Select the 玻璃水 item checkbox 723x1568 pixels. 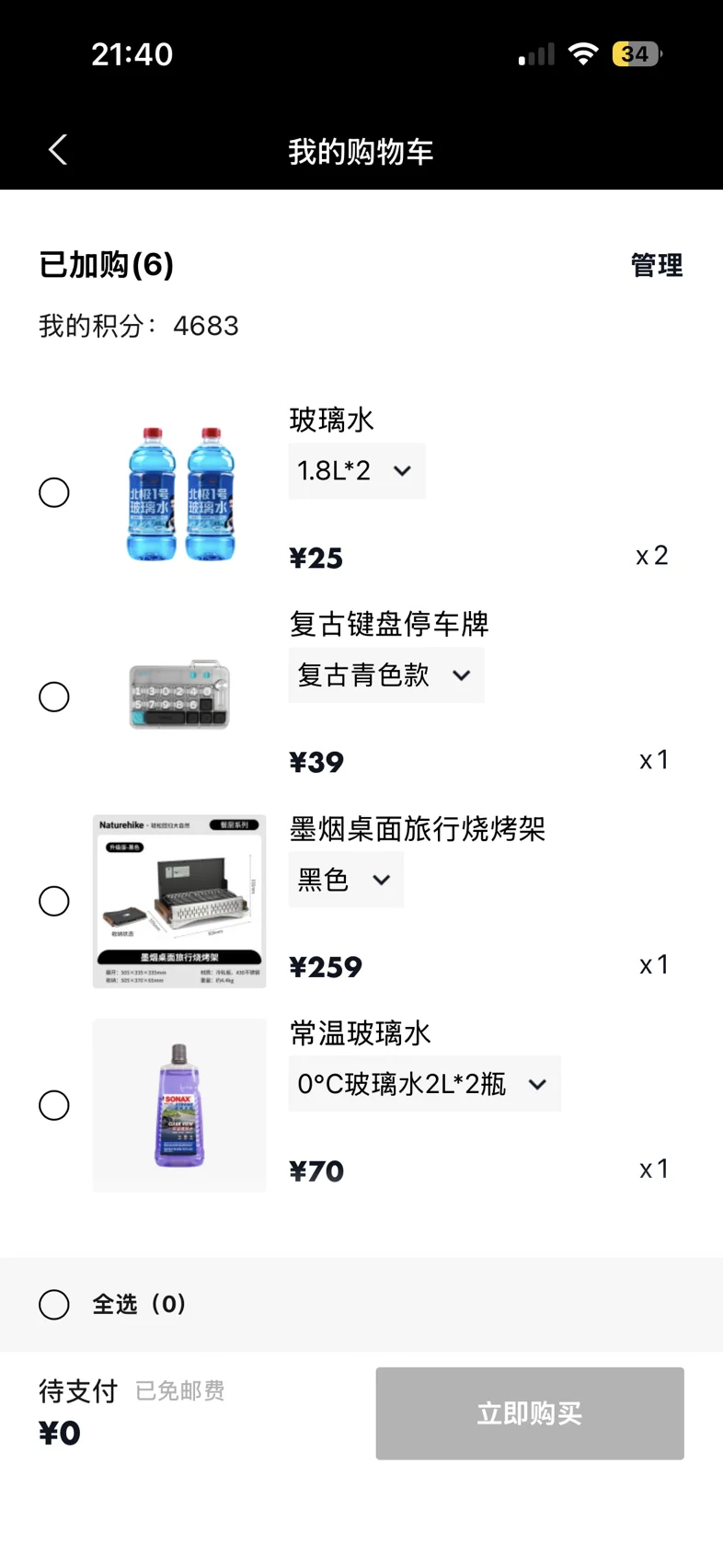click(54, 492)
